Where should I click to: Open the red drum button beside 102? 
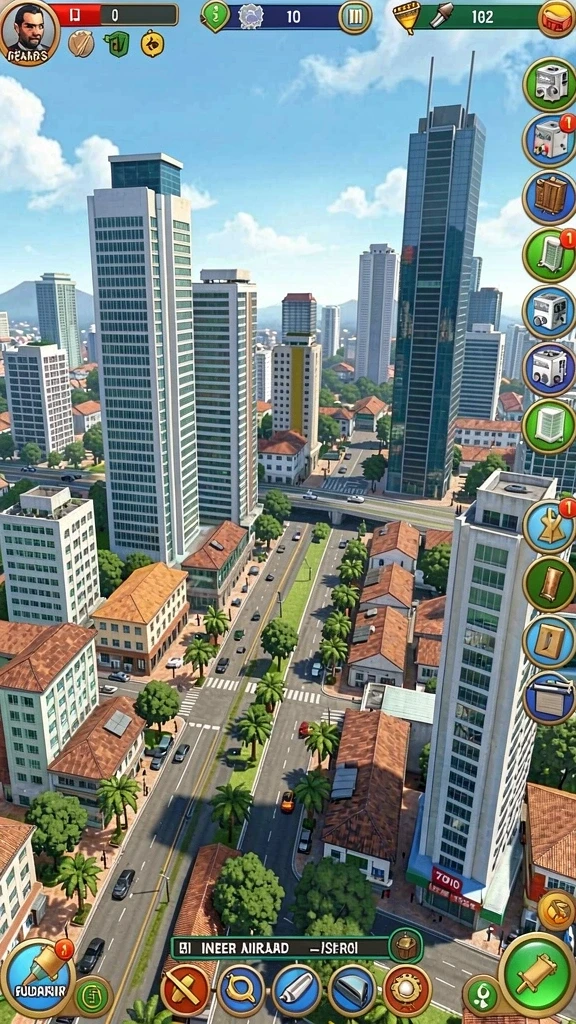pos(557,18)
